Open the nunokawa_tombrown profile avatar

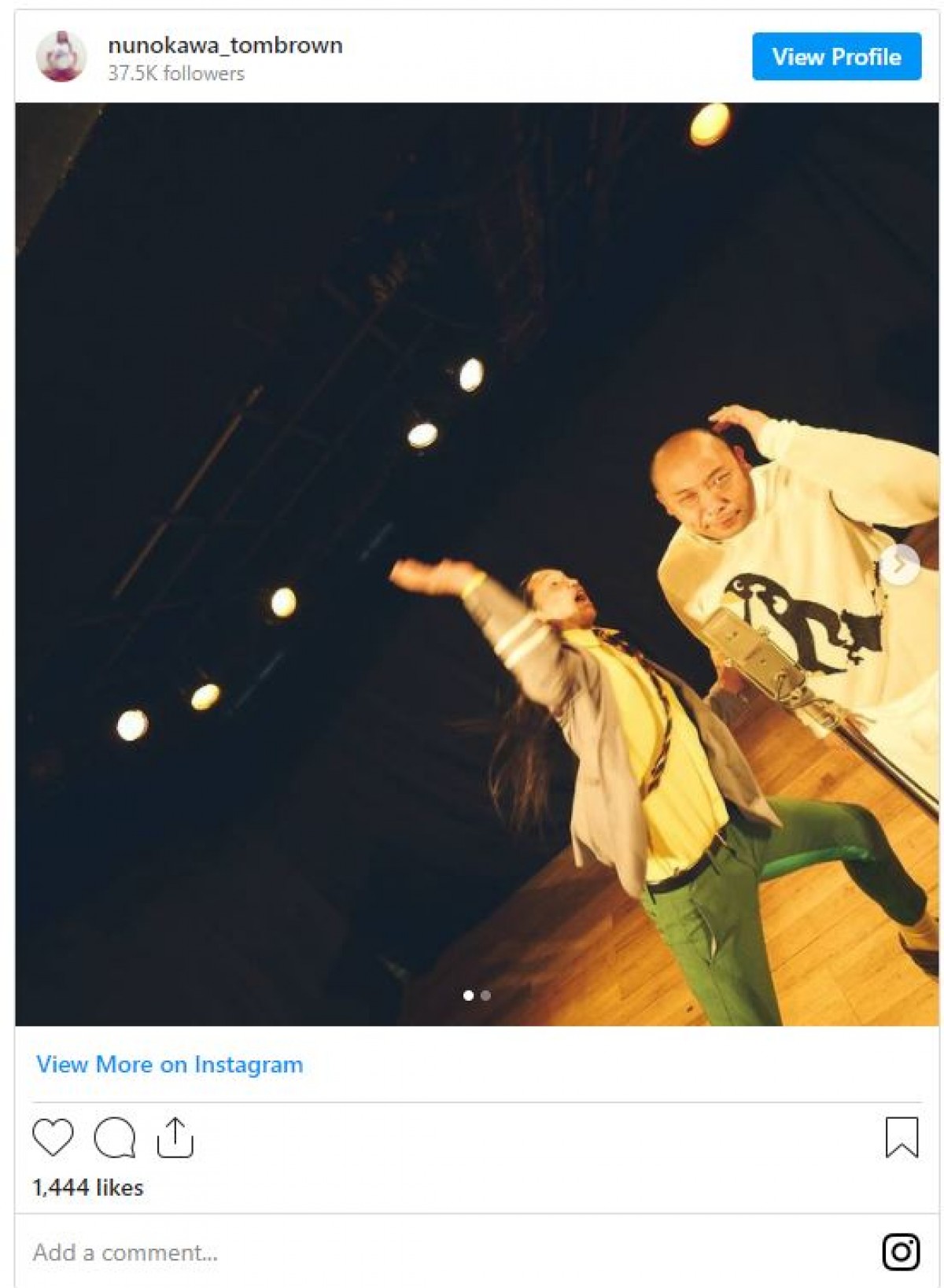[61, 57]
